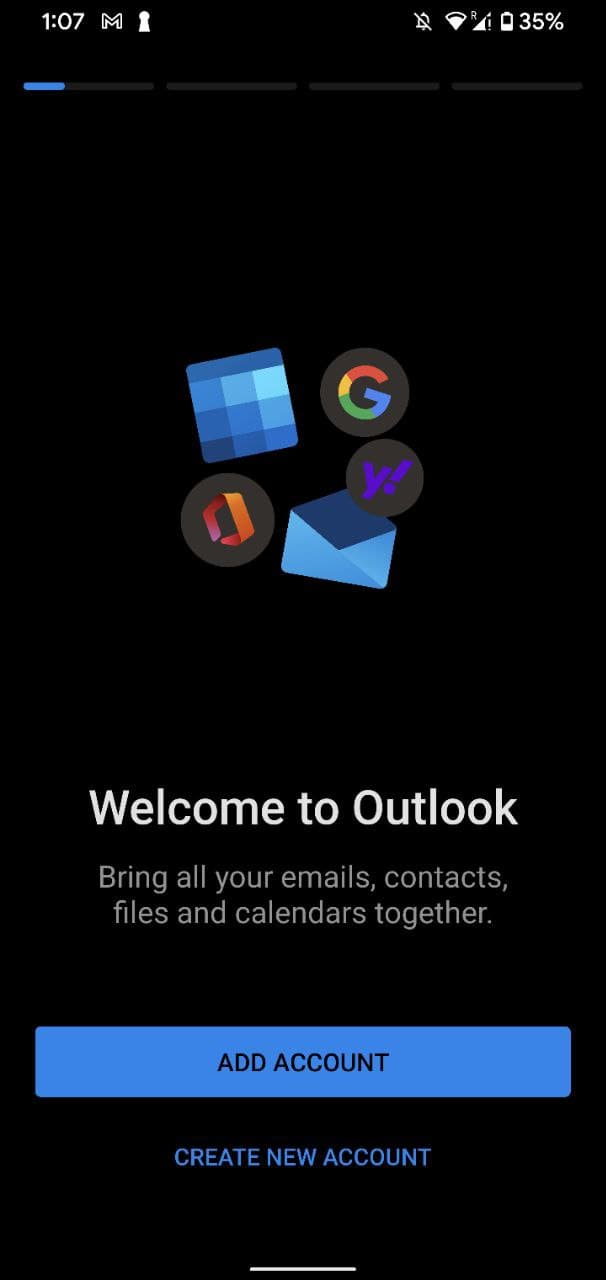Image resolution: width=606 pixels, height=1280 pixels.
Task: Select CREATE NEW ACCOUNT
Action: [302, 1157]
